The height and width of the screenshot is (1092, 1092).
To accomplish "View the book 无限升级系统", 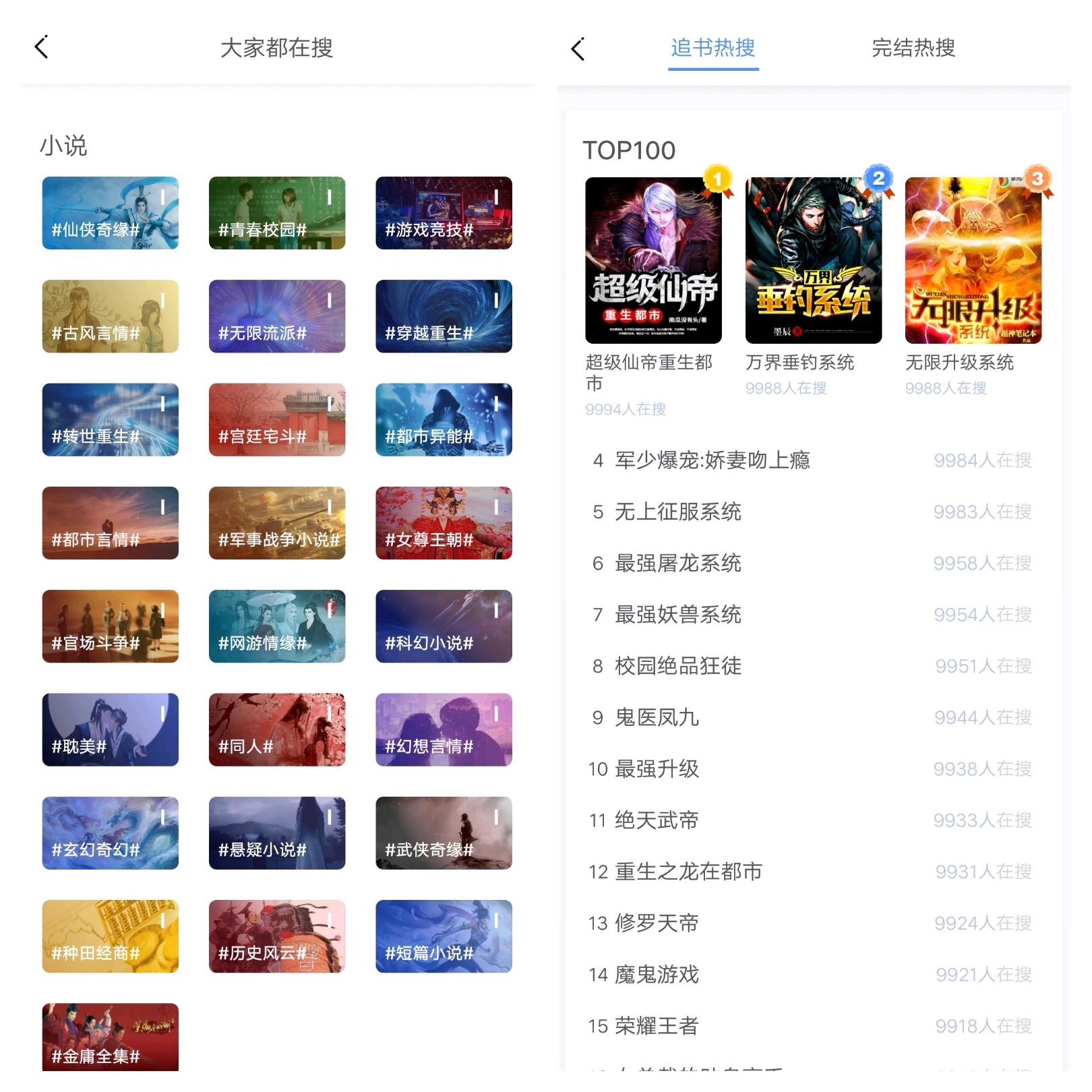I will (x=973, y=260).
